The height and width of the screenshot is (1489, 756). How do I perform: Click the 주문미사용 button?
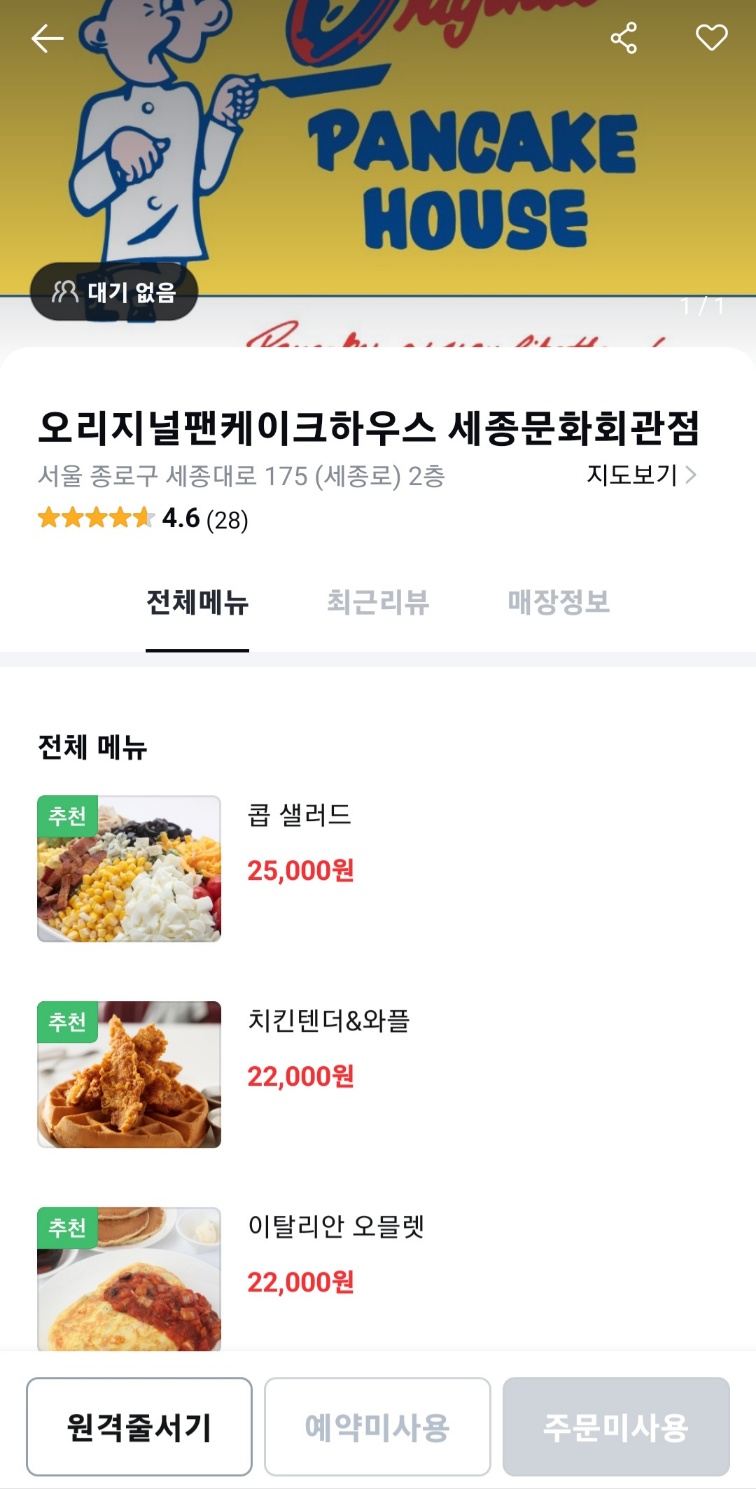pos(615,1426)
